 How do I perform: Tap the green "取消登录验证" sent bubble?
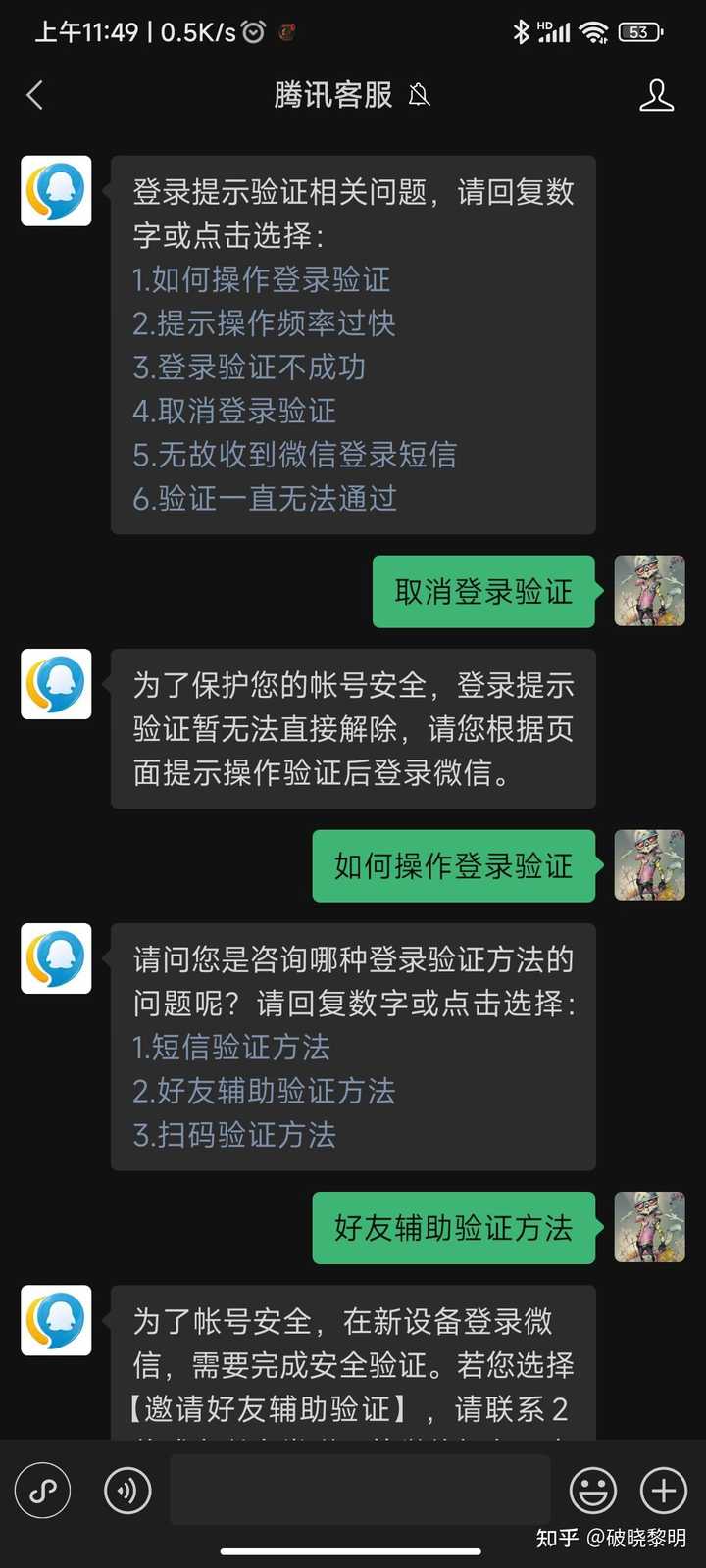482,592
